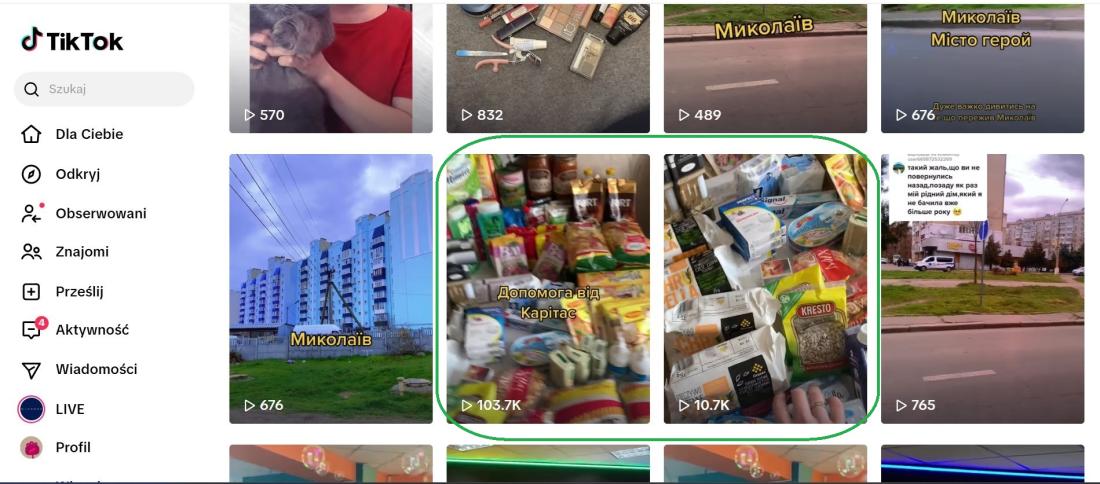Play the cosmetics video with 832 views
This screenshot has height=484, width=1100.
[548, 66]
